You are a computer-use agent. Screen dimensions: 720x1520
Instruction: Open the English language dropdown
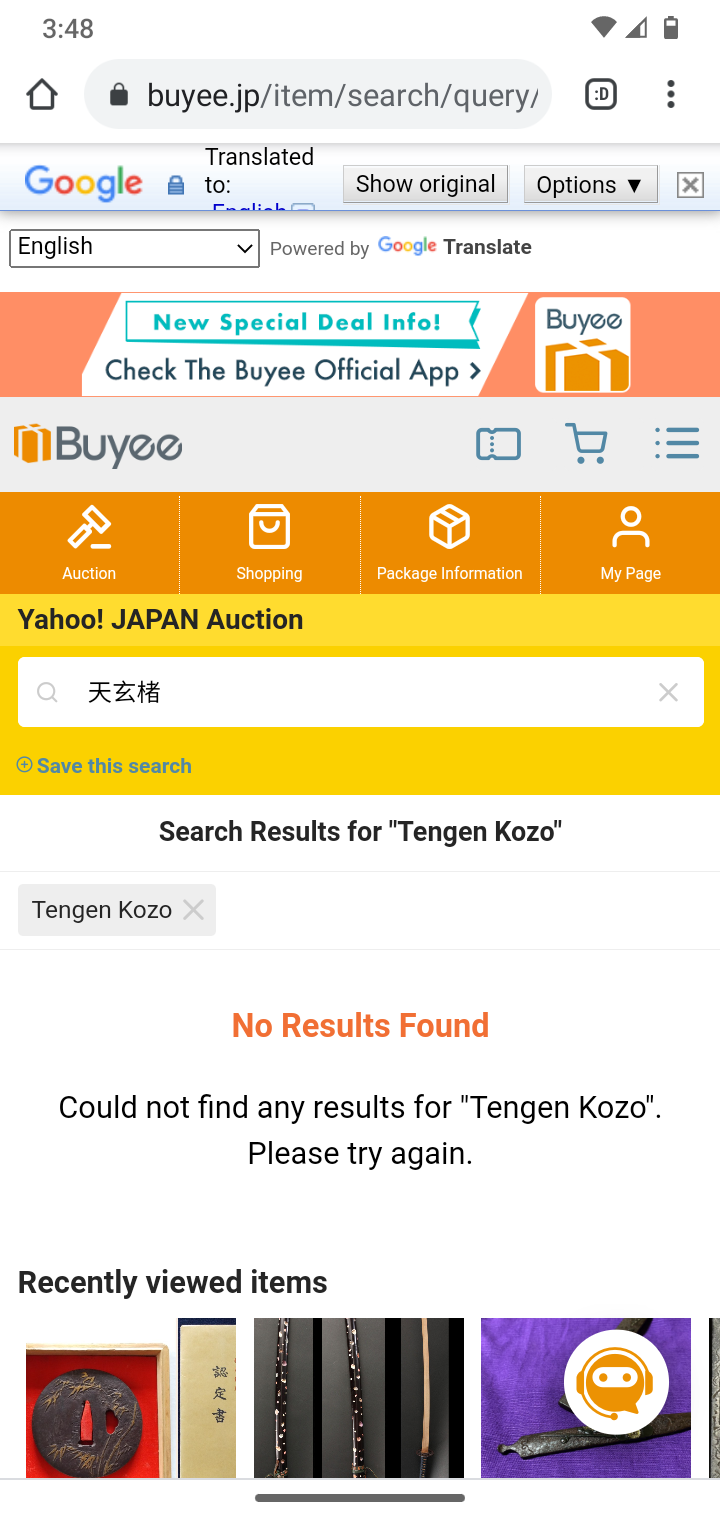tap(134, 248)
